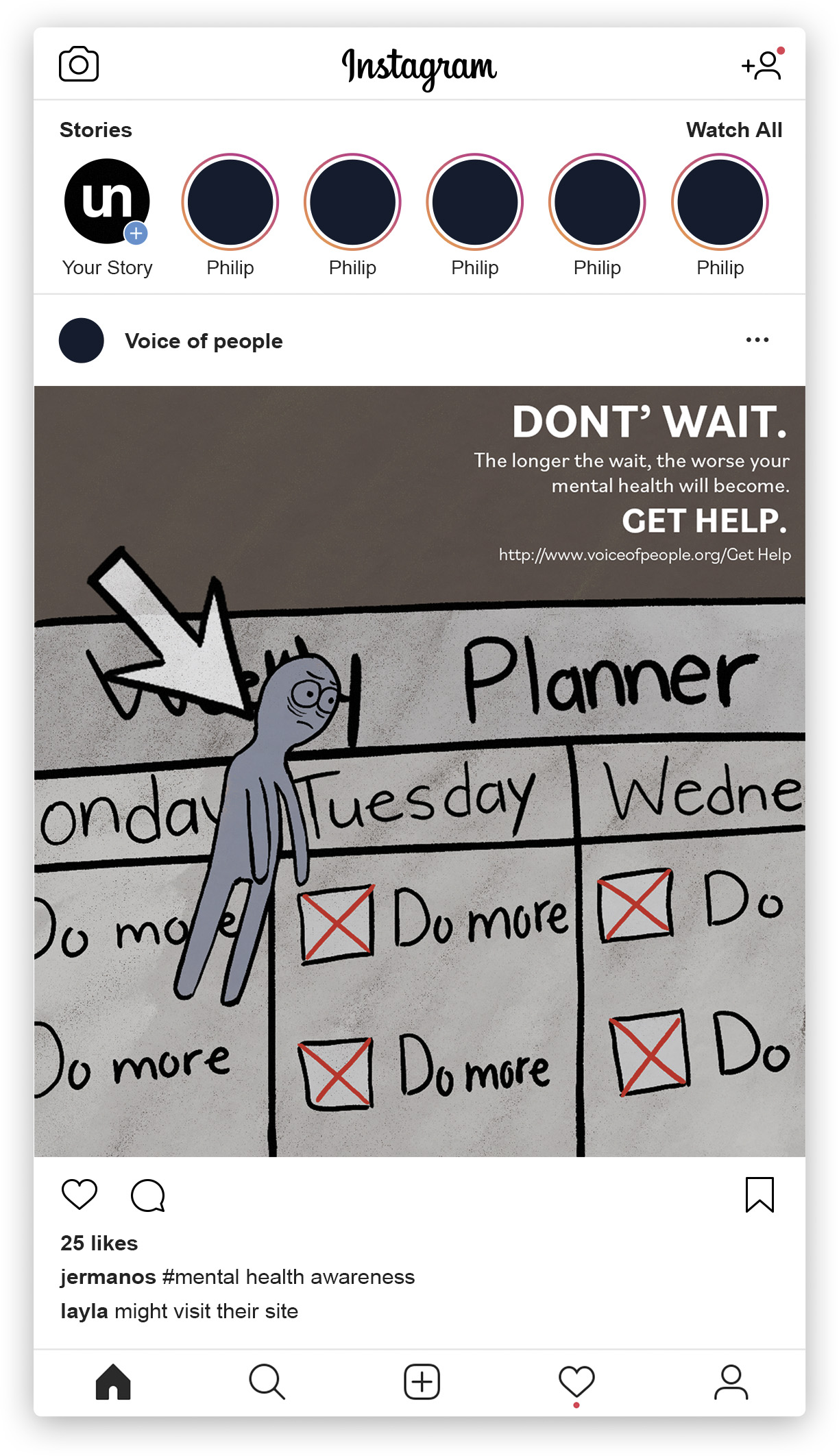This screenshot has width=839, height=1456.
Task: Open the Voice of people profile
Action: [204, 341]
